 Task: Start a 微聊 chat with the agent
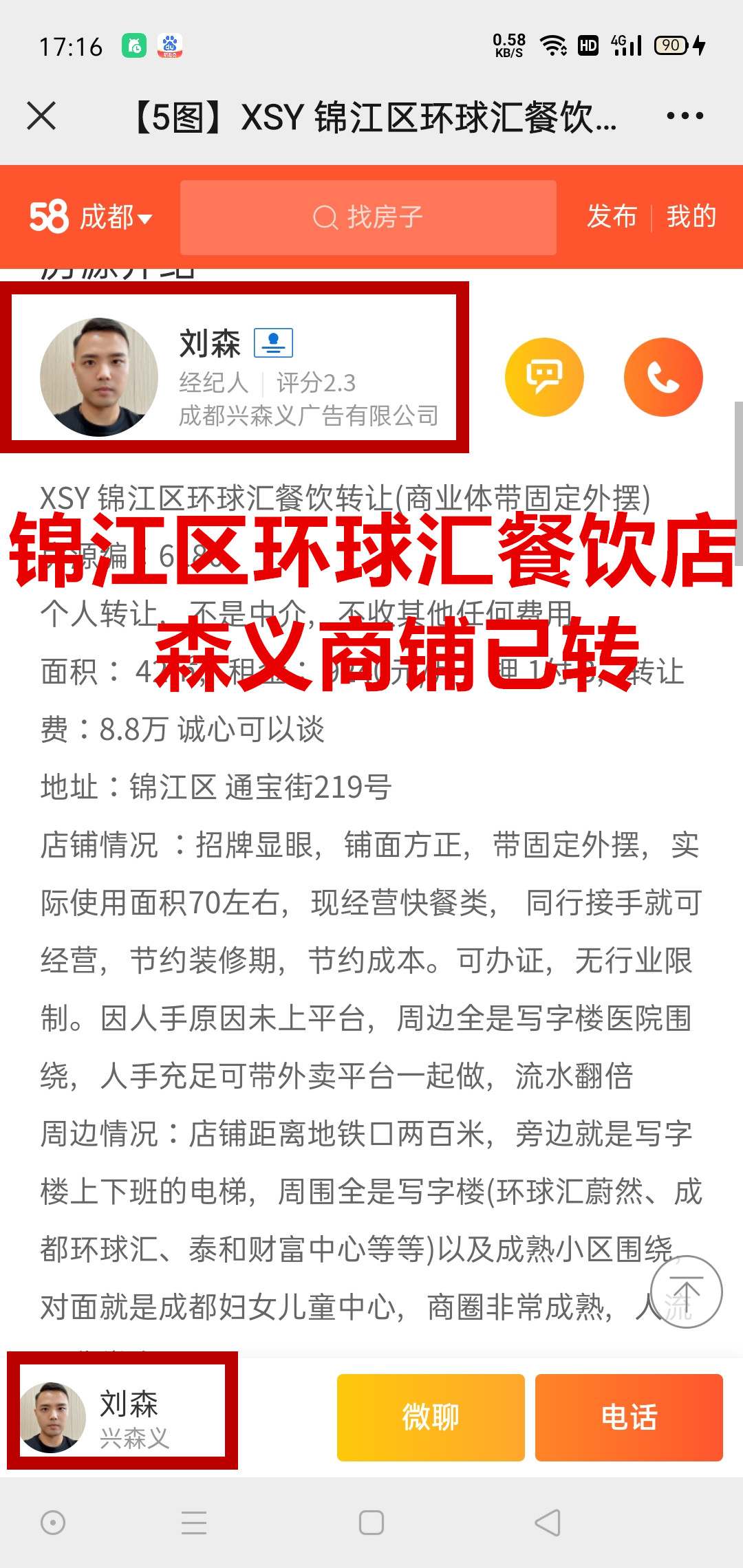pos(431,1417)
